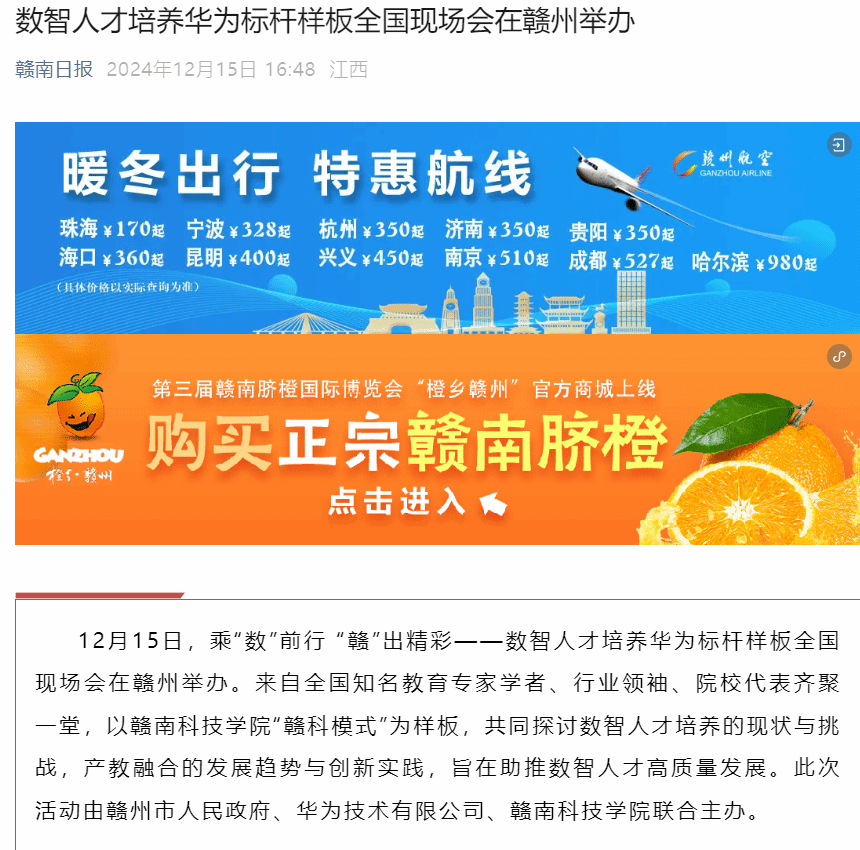Tap the exit icon on the airline banner

(837, 146)
